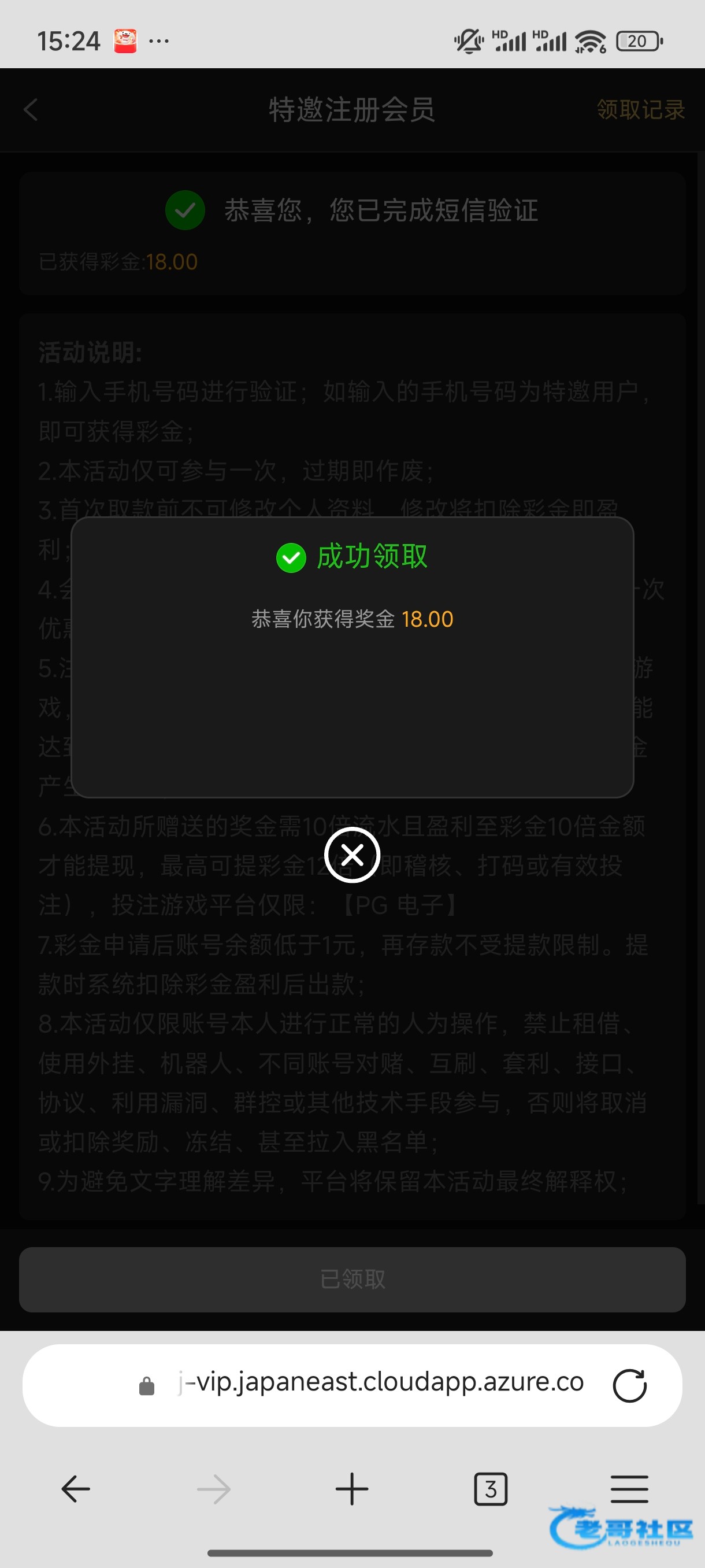This screenshot has height=1568, width=705.
Task: Go back from 特邀注册会员 page
Action: point(31,110)
